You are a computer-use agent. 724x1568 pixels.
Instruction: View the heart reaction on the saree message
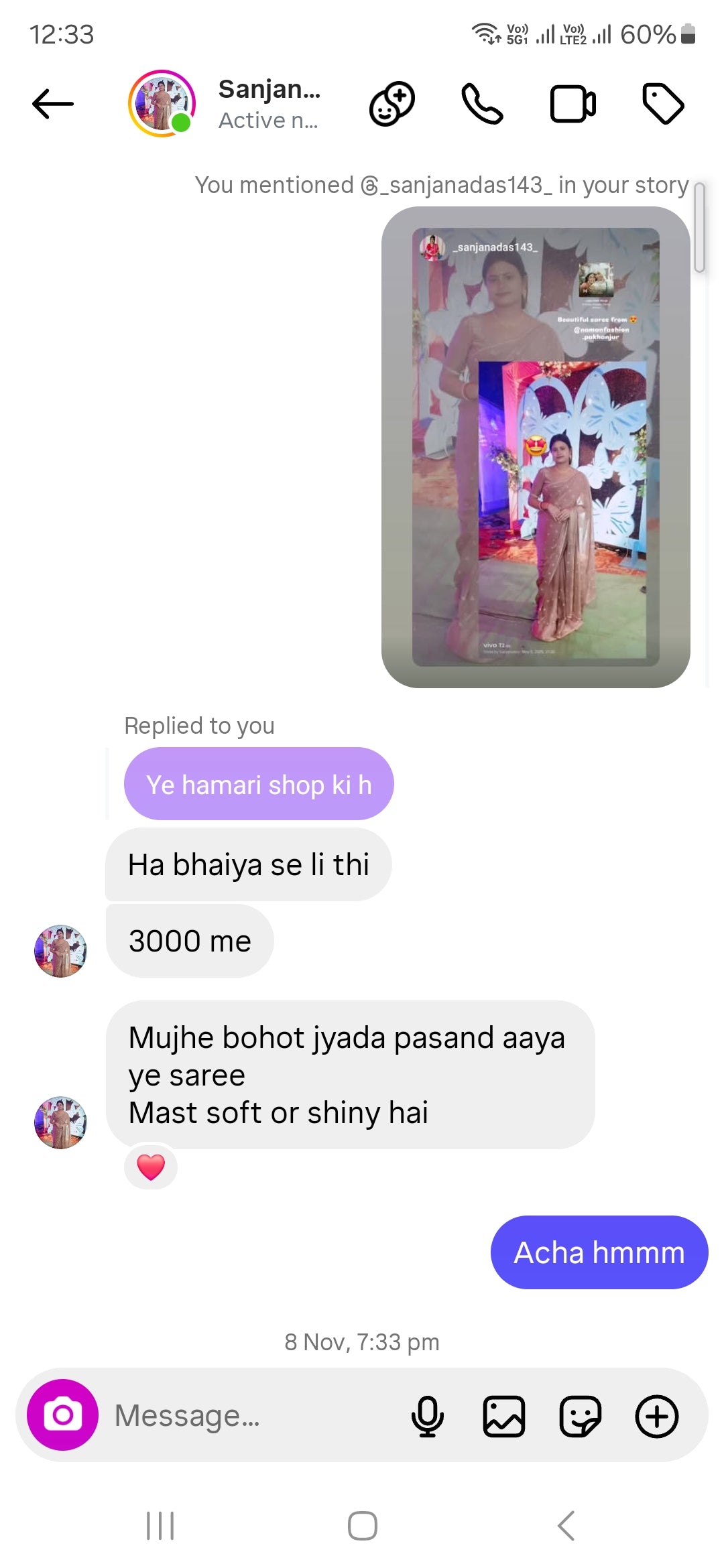click(x=151, y=1167)
